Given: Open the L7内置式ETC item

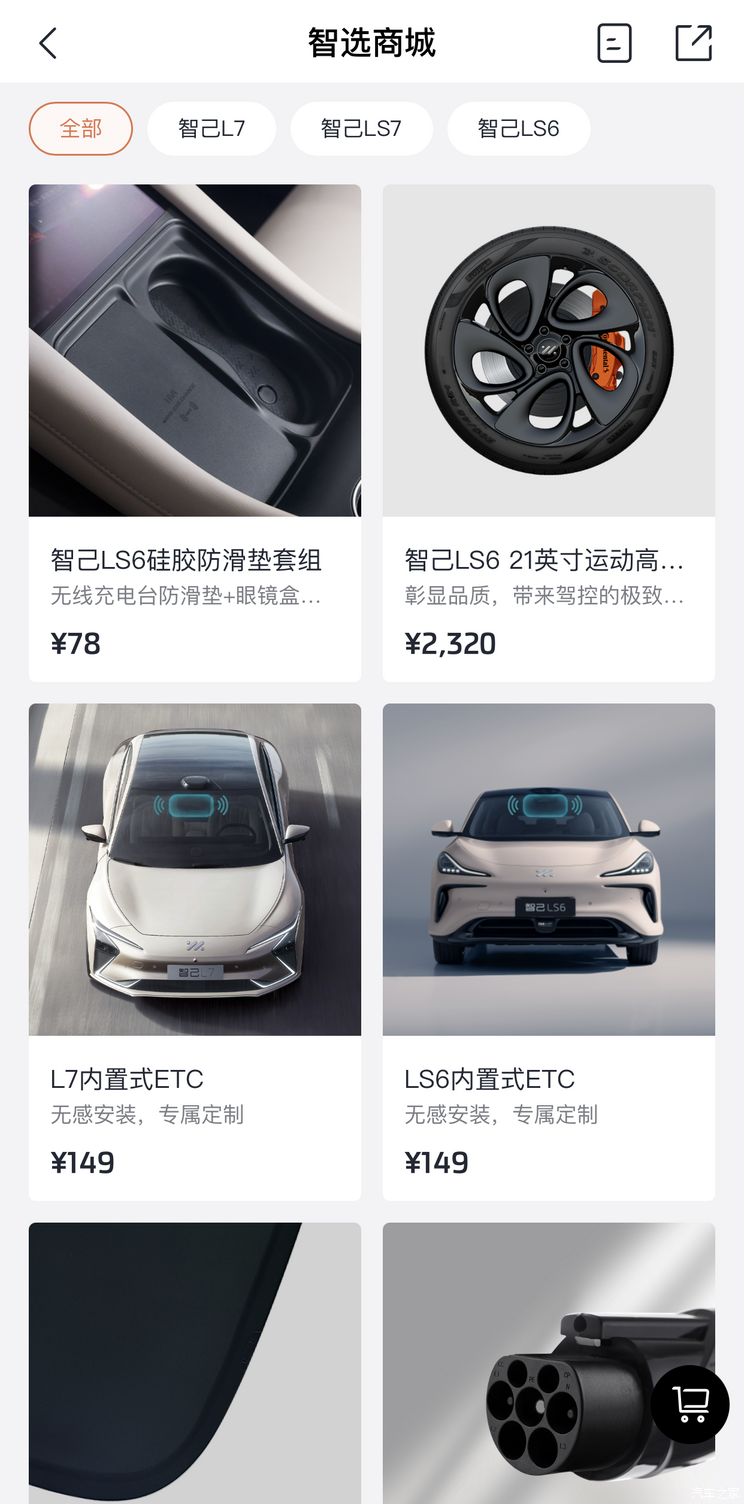Looking at the screenshot, I should pos(195,951).
